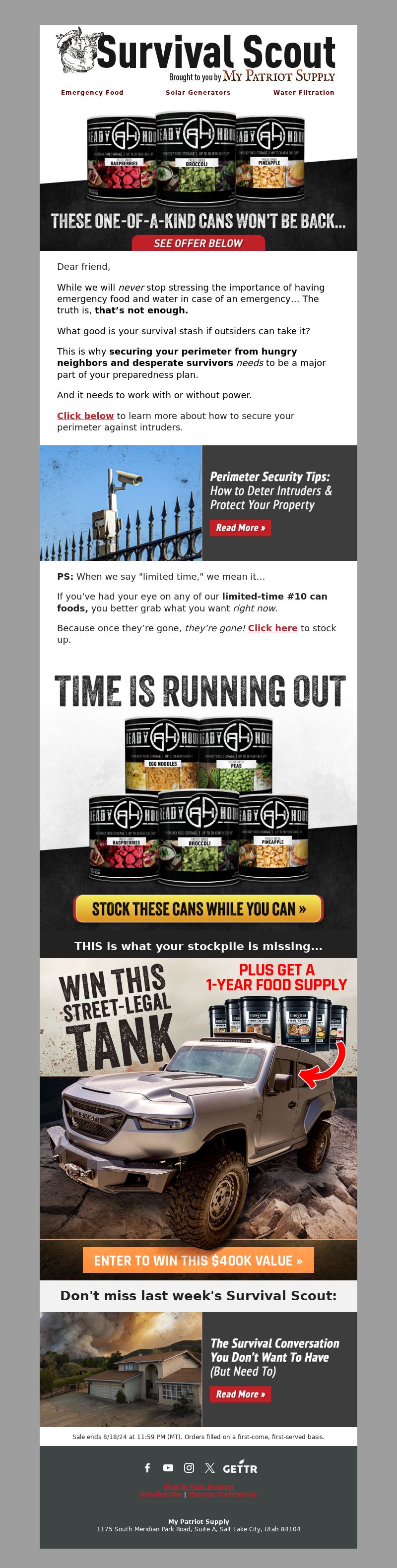397x1568 pixels.
Task: Open the GETTR social link
Action: [x=240, y=1467]
